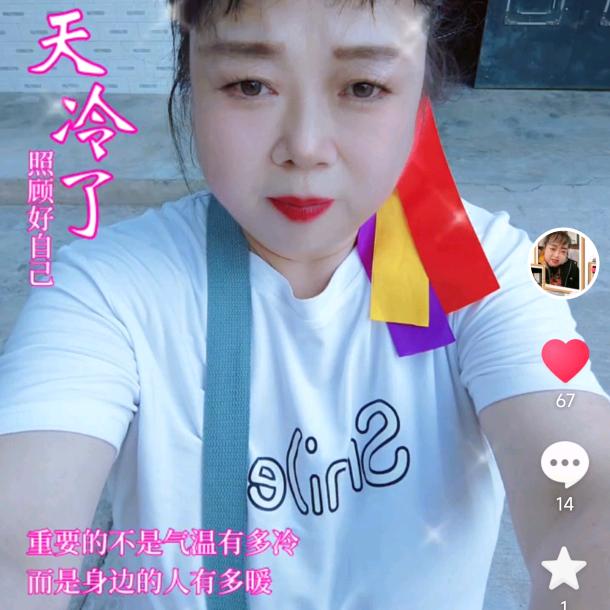This screenshot has height=610, width=610.
Task: Add this video to favorites star
Action: [x=564, y=569]
